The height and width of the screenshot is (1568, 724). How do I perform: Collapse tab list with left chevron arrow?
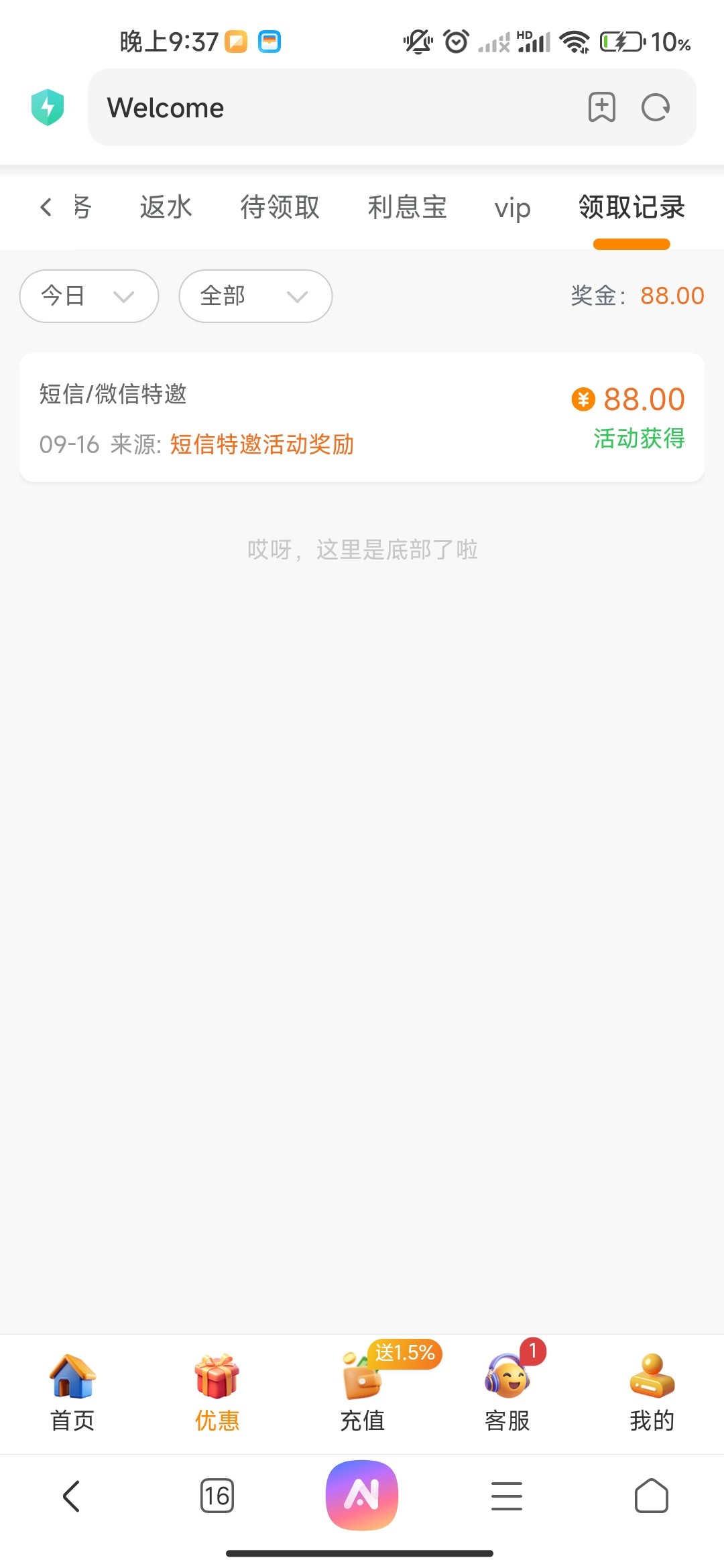tap(46, 208)
